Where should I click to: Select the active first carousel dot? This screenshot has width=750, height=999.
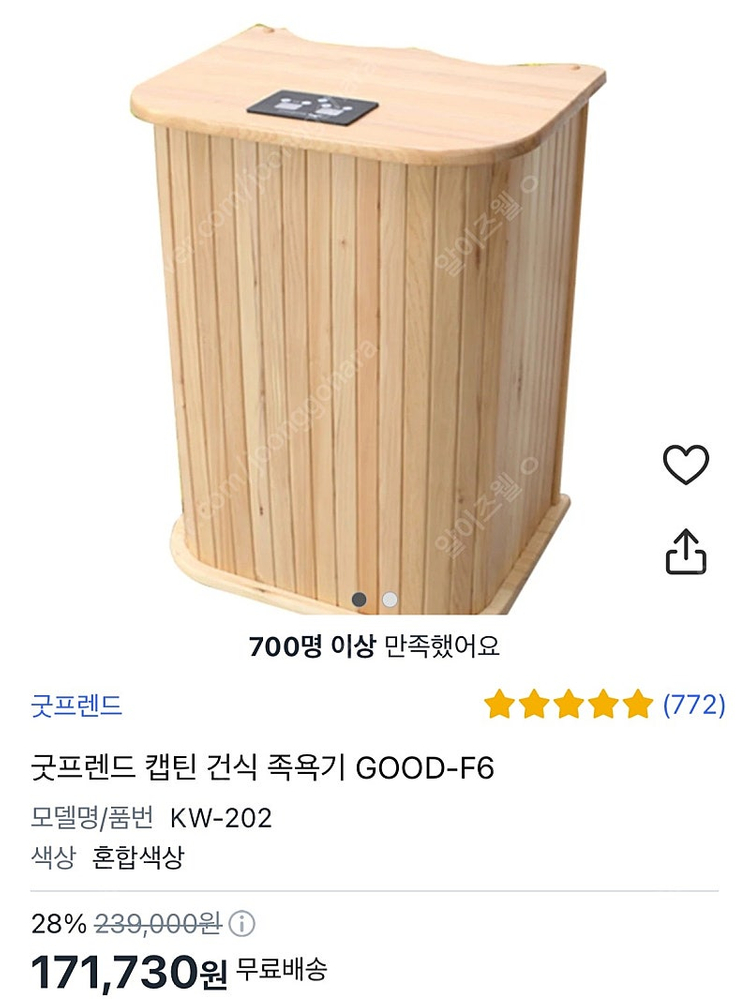click(360, 598)
